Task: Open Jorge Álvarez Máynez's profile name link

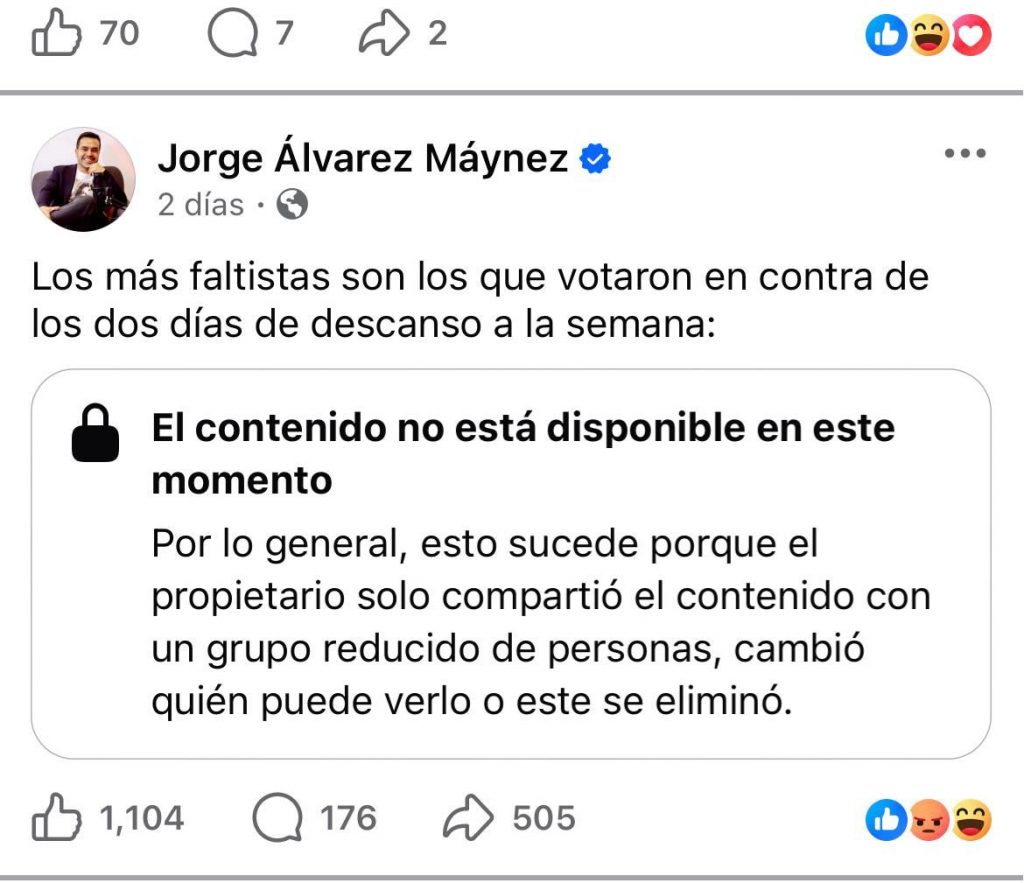Action: click(363, 157)
